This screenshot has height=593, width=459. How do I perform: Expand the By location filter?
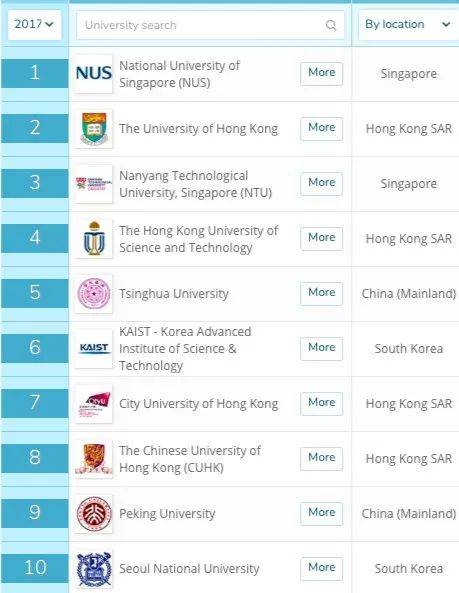[x=408, y=25]
